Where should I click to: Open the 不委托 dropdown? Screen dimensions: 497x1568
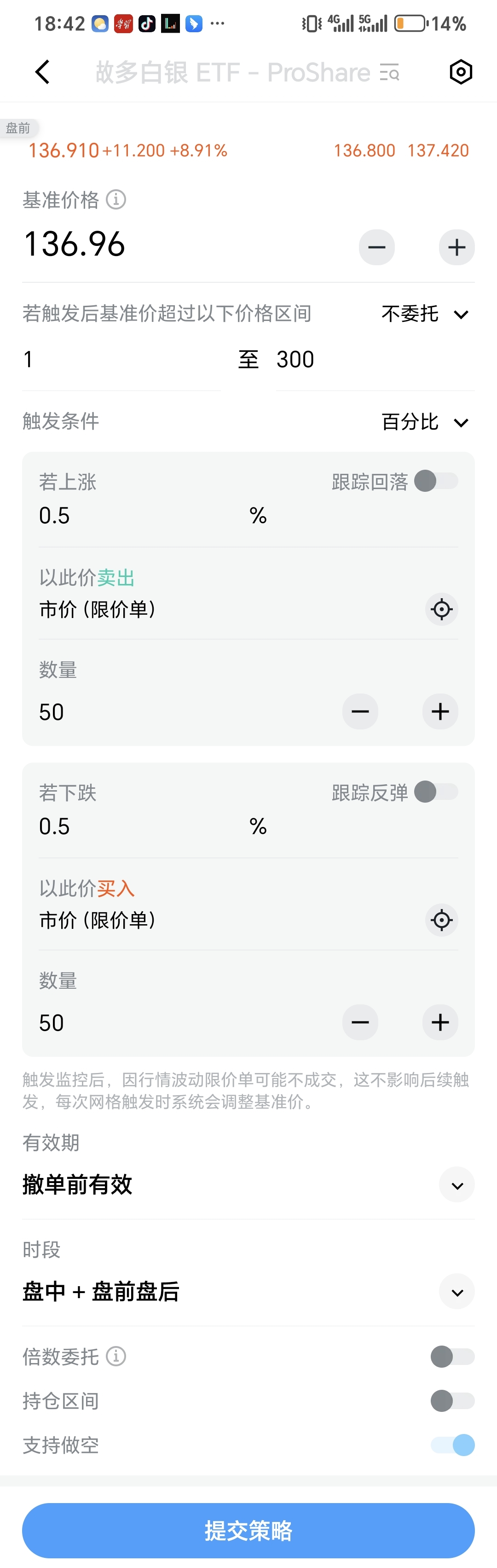point(425,314)
